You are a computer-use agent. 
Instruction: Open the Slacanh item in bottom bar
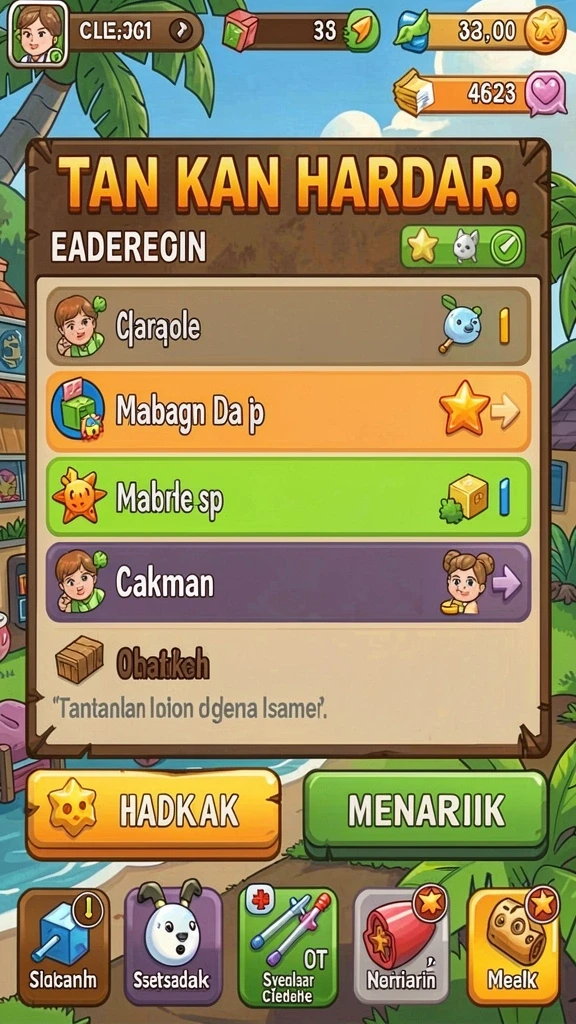click(63, 946)
